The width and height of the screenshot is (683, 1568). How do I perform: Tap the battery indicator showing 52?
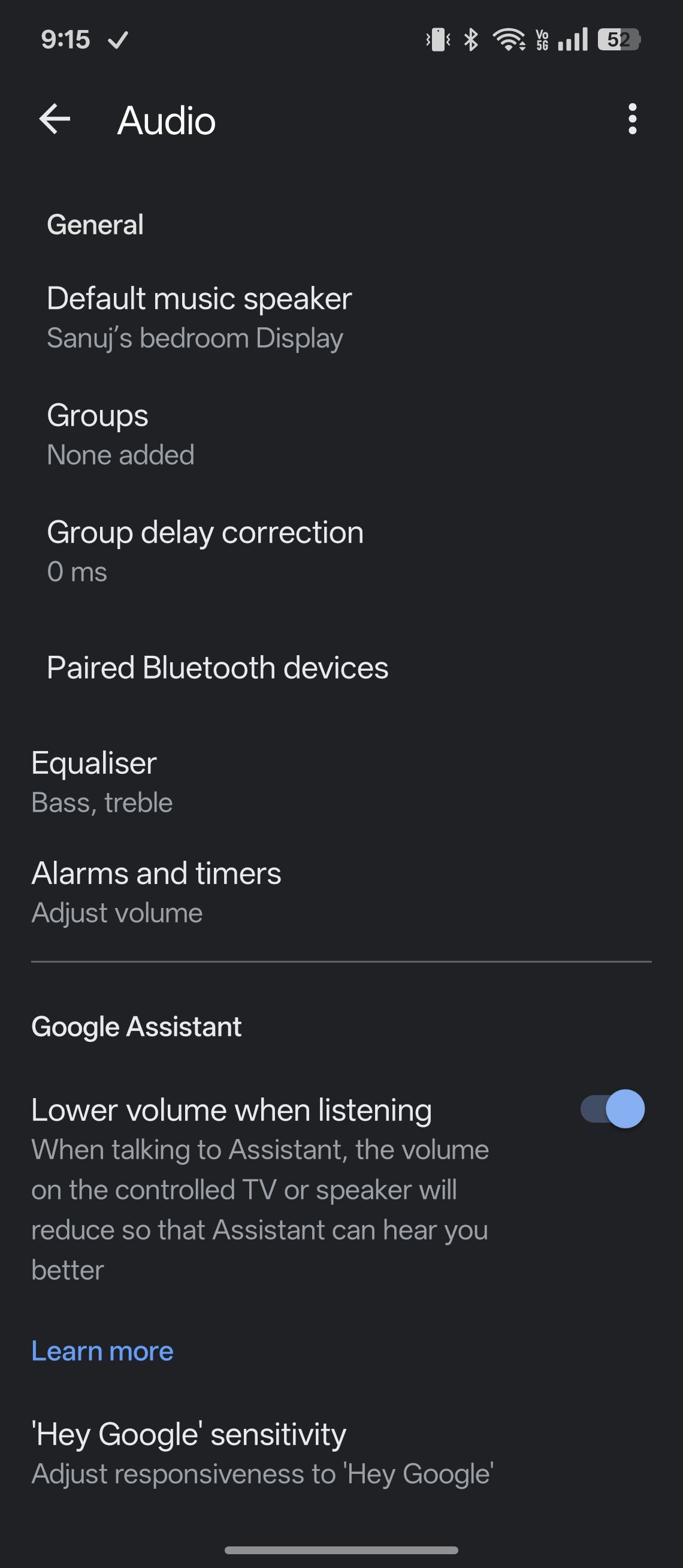click(x=619, y=38)
